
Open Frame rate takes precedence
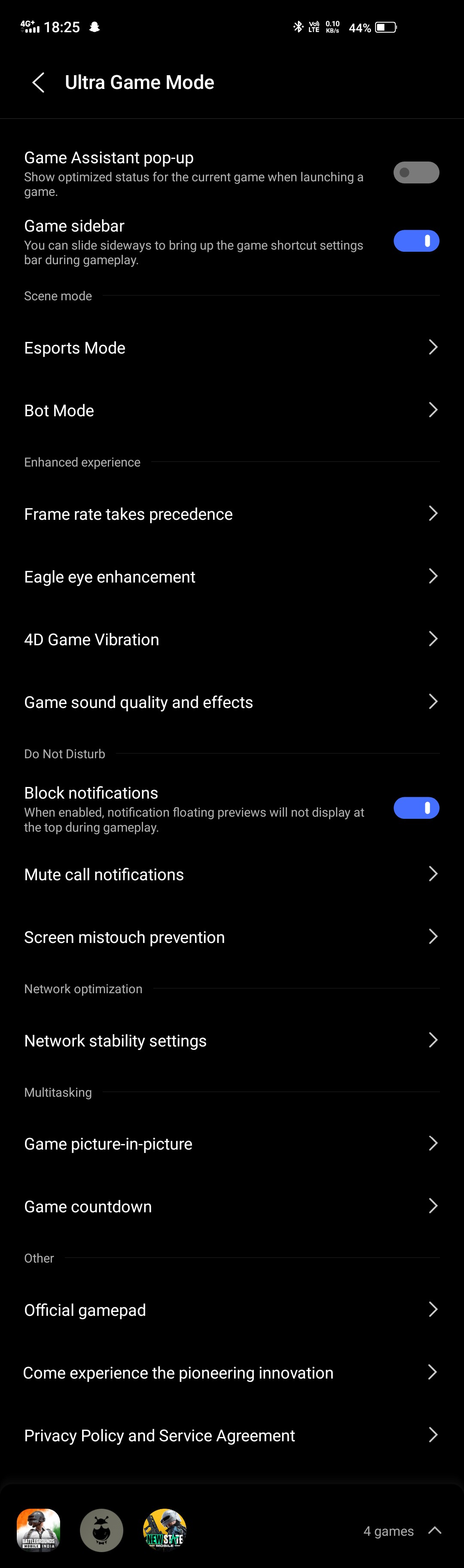(232, 514)
